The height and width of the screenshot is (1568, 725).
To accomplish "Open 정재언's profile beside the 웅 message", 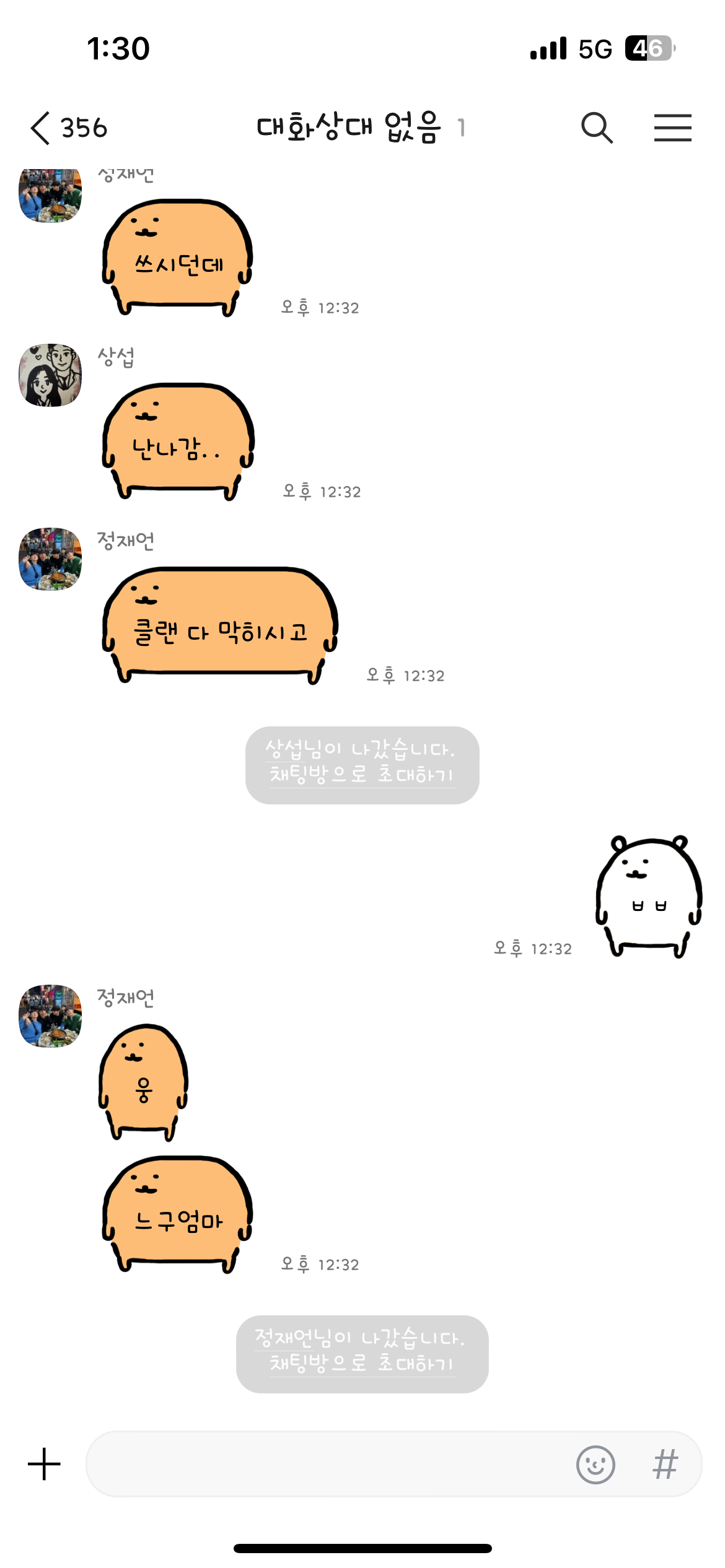I will [50, 1016].
